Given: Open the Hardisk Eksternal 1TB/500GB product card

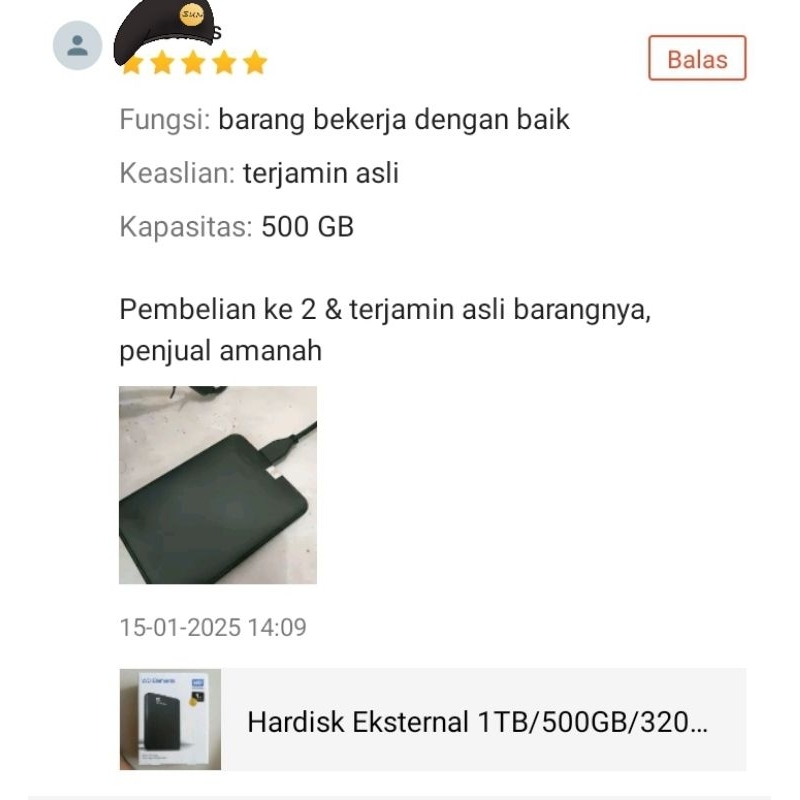Looking at the screenshot, I should [x=432, y=720].
